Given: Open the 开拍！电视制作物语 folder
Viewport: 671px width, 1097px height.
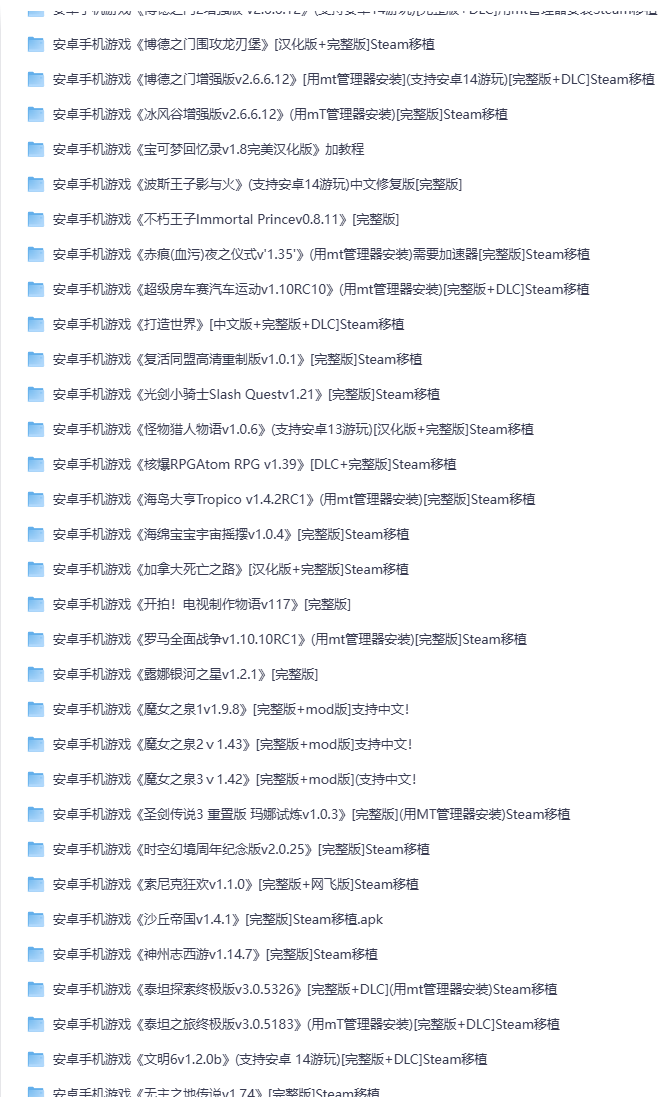Looking at the screenshot, I should (x=201, y=604).
